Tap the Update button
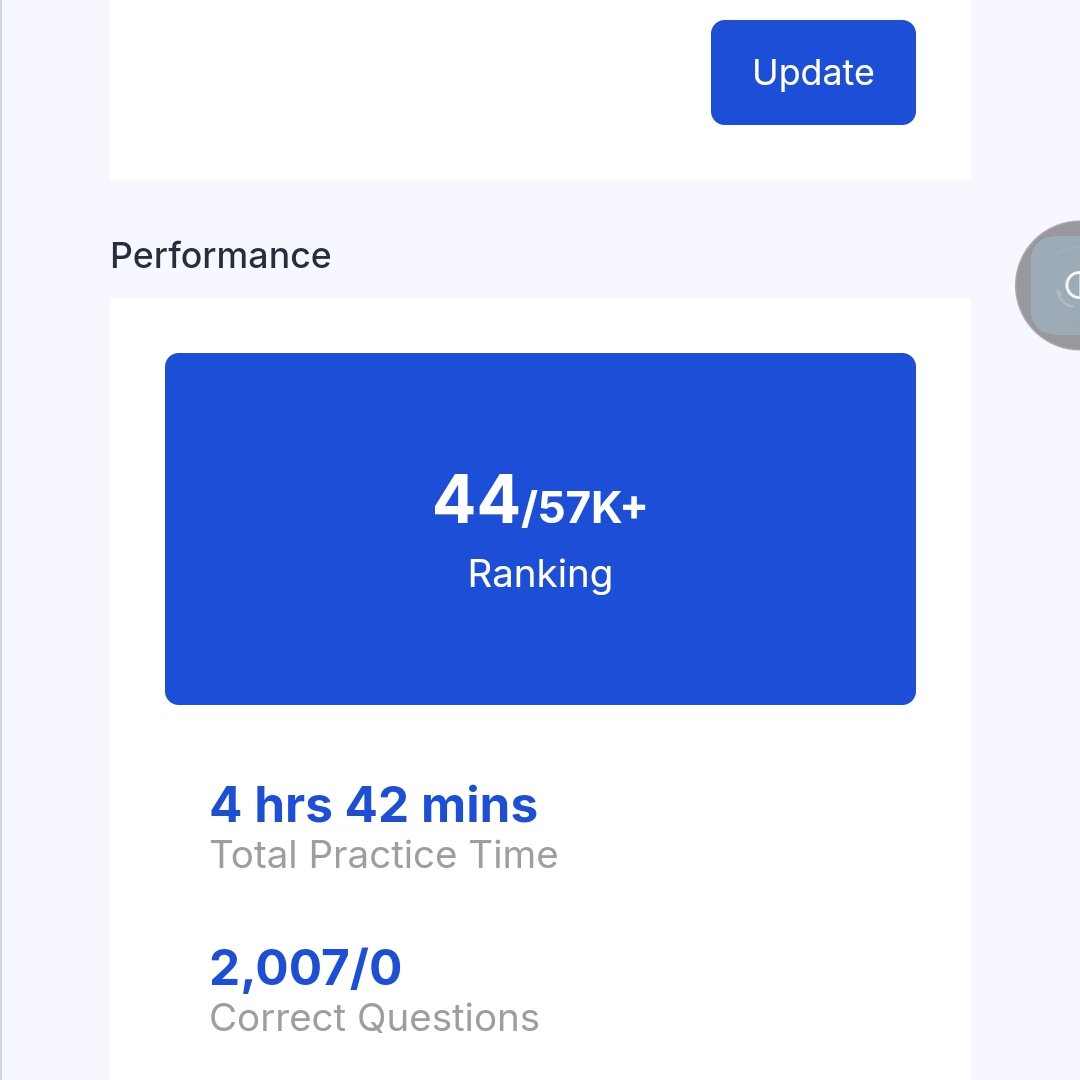Viewport: 1080px width, 1080px height. pyautogui.click(x=813, y=73)
